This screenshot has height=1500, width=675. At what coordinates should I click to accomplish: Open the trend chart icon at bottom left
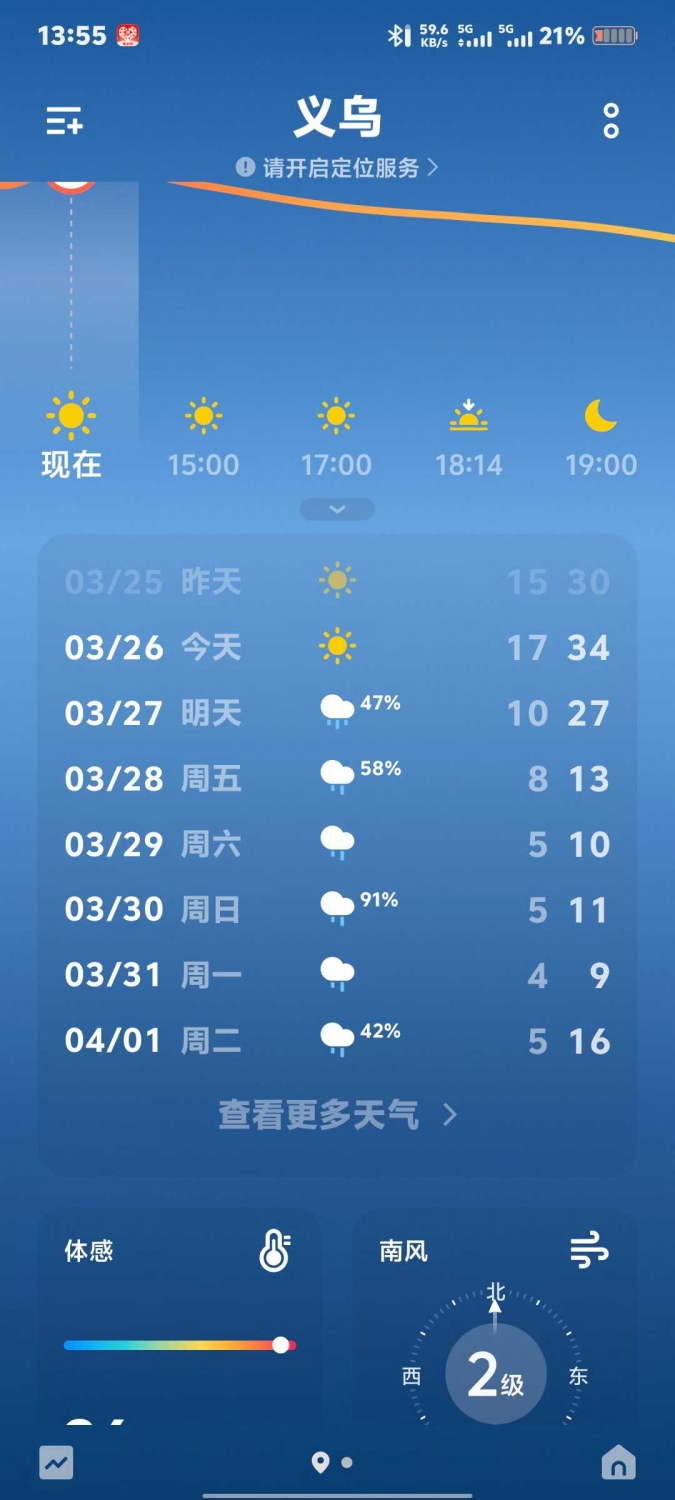pyautogui.click(x=56, y=1463)
